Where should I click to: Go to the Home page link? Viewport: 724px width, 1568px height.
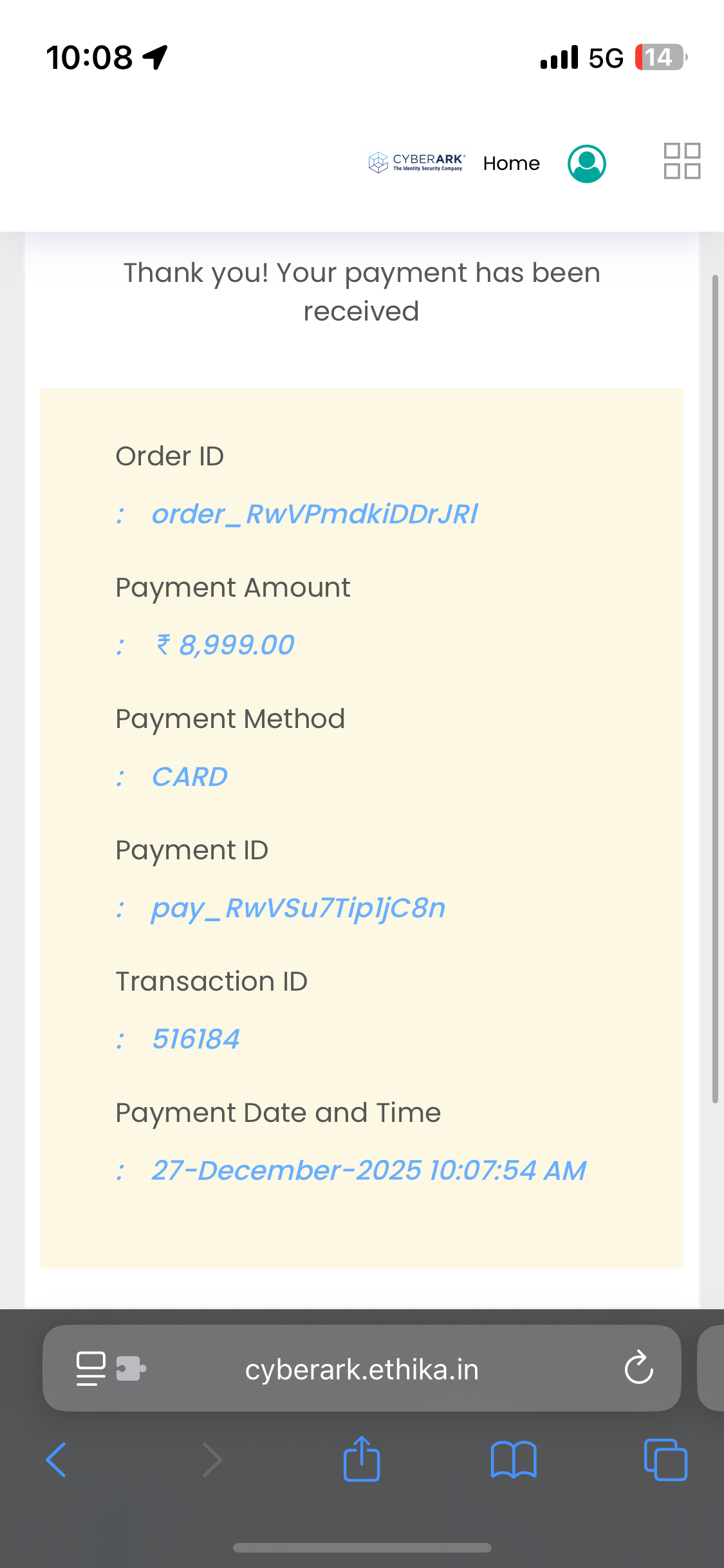point(511,163)
